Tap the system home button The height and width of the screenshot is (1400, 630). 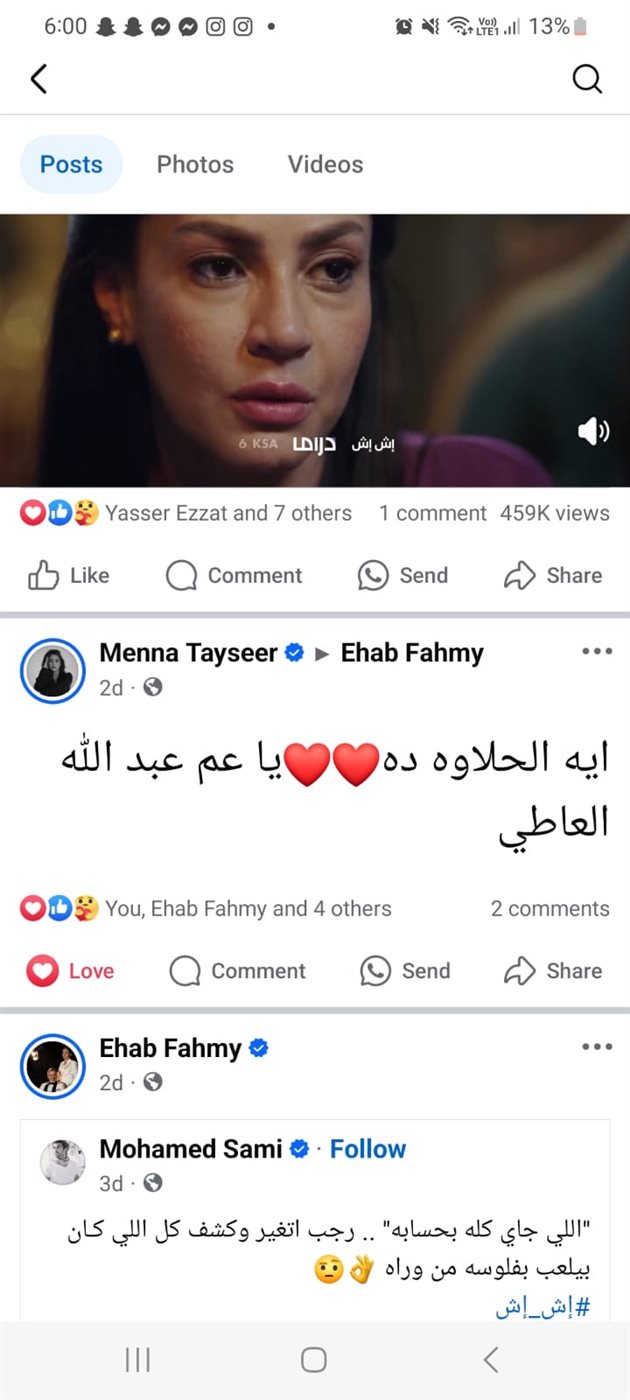[314, 1359]
